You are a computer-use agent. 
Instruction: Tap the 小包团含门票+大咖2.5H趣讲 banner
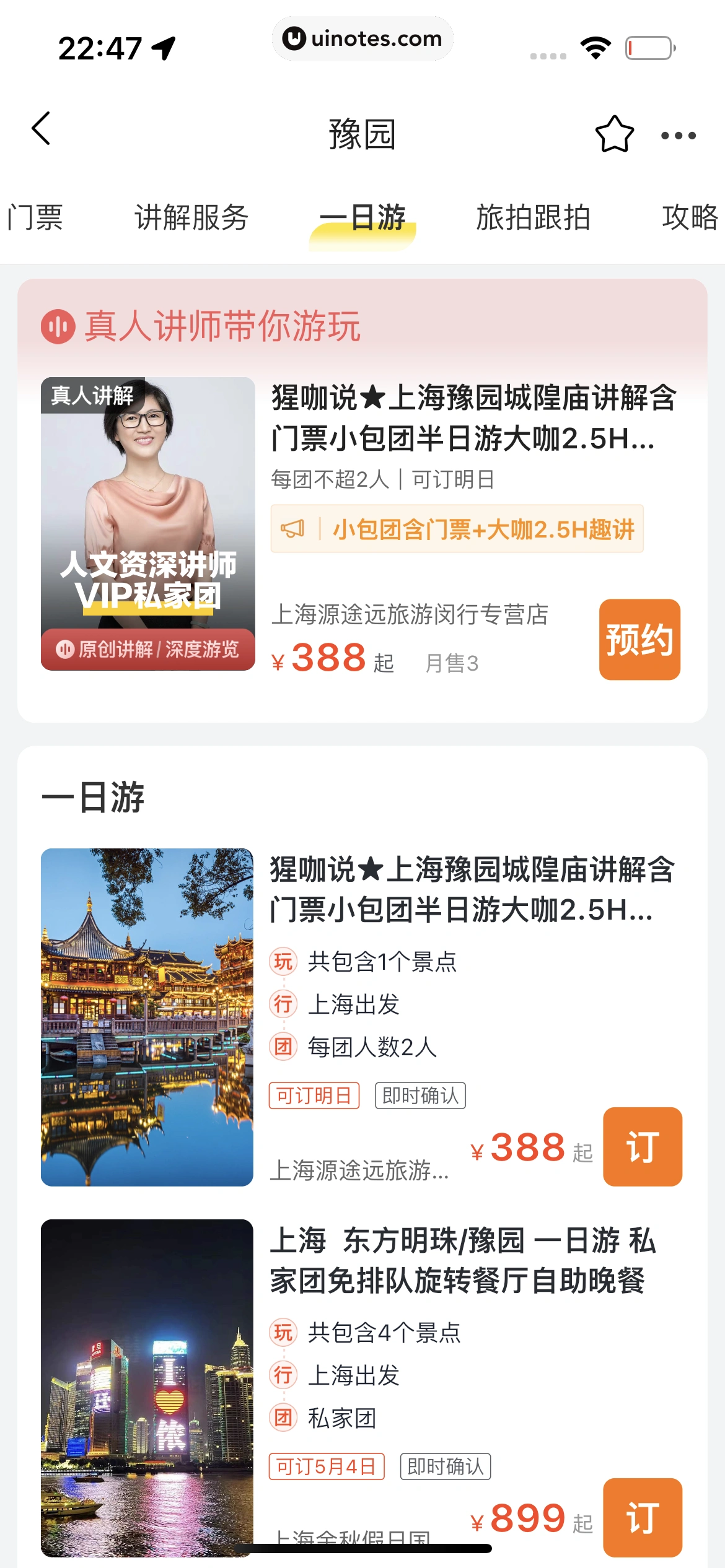coord(457,529)
